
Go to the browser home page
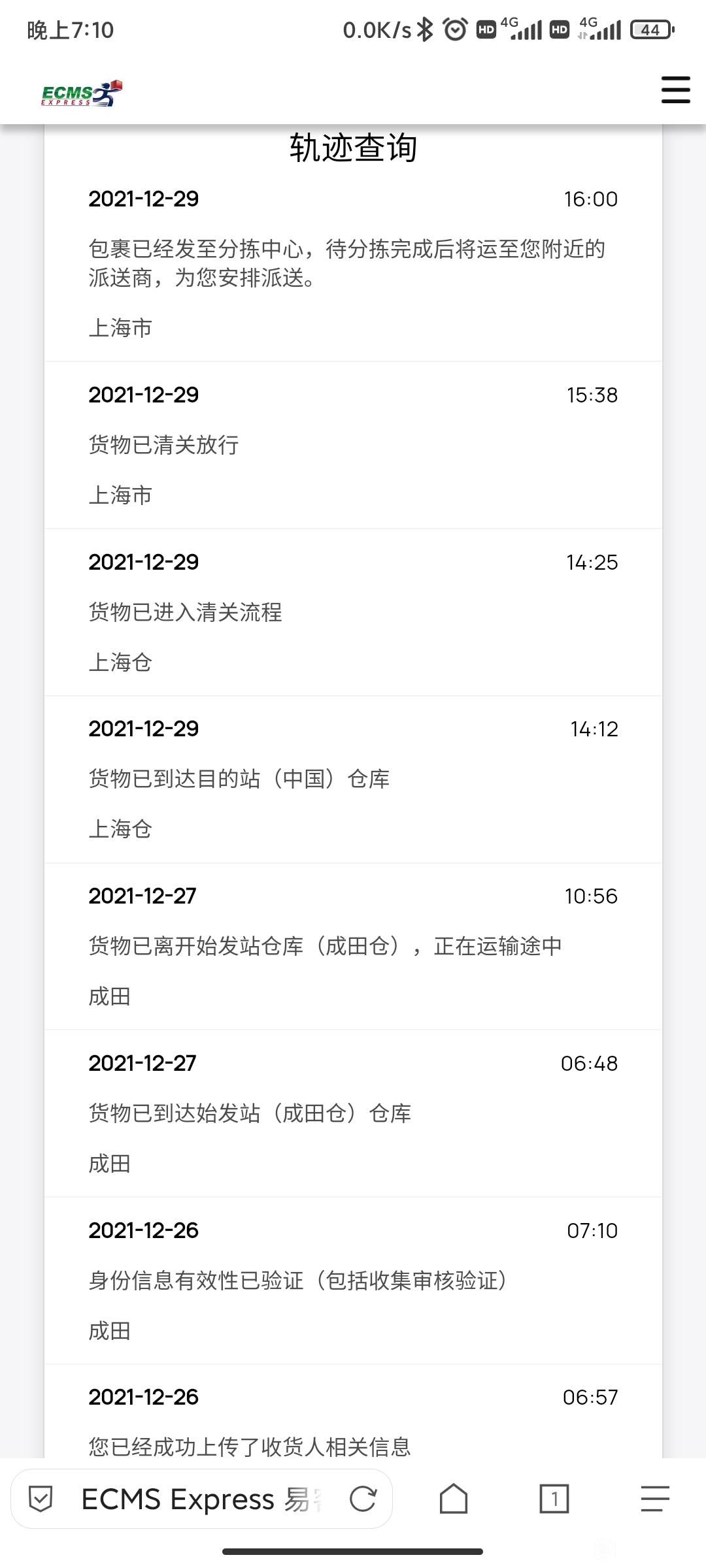(x=454, y=1499)
